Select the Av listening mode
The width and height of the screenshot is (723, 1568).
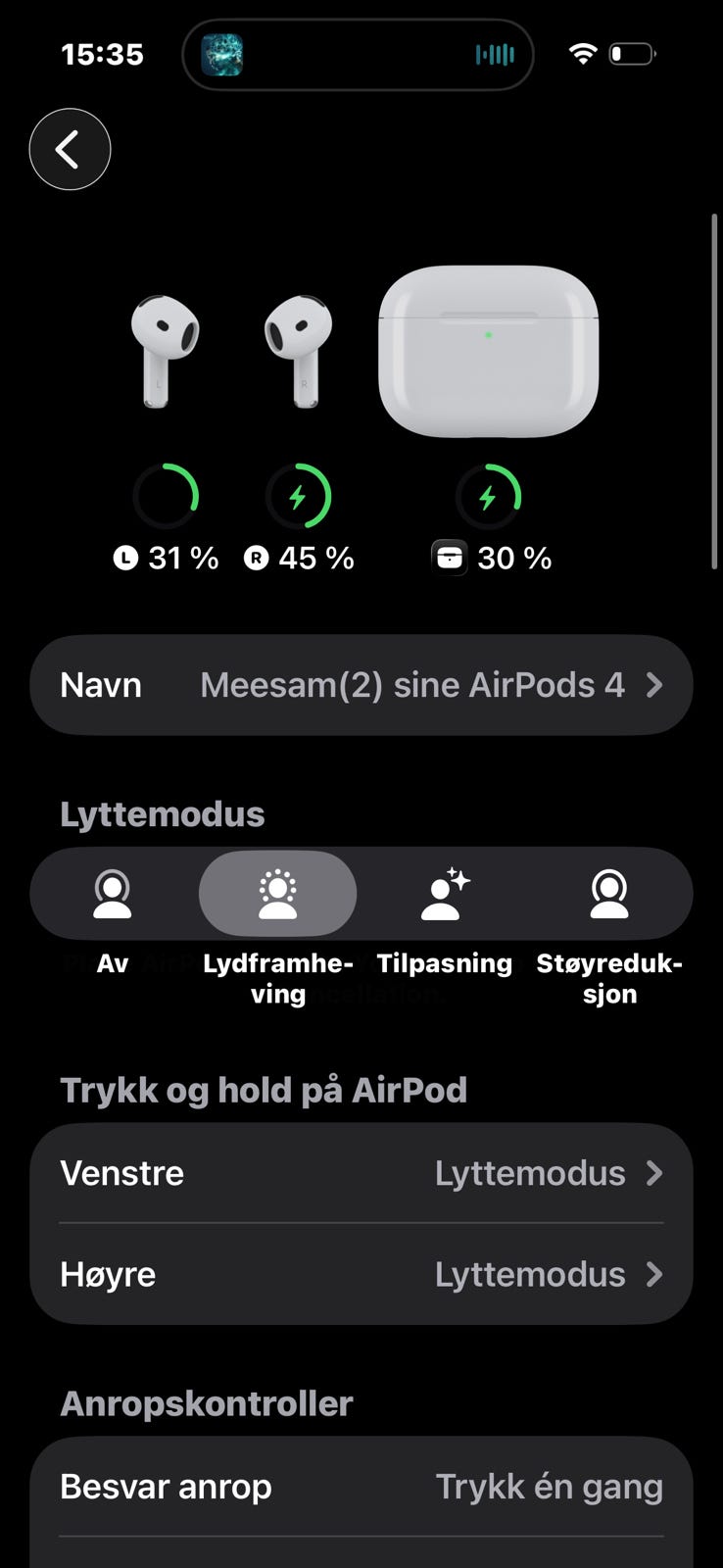coord(113,895)
